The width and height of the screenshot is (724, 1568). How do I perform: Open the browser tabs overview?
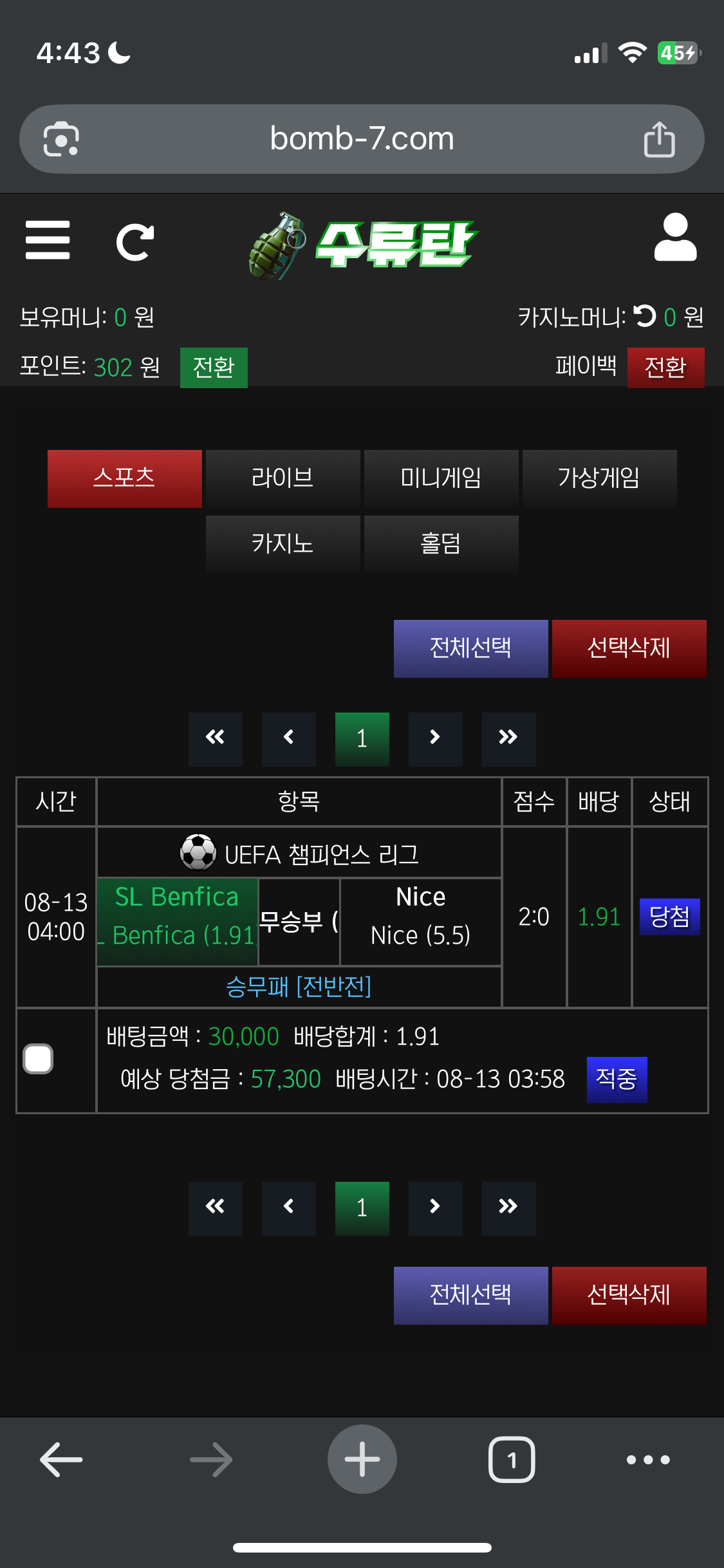coord(512,1459)
